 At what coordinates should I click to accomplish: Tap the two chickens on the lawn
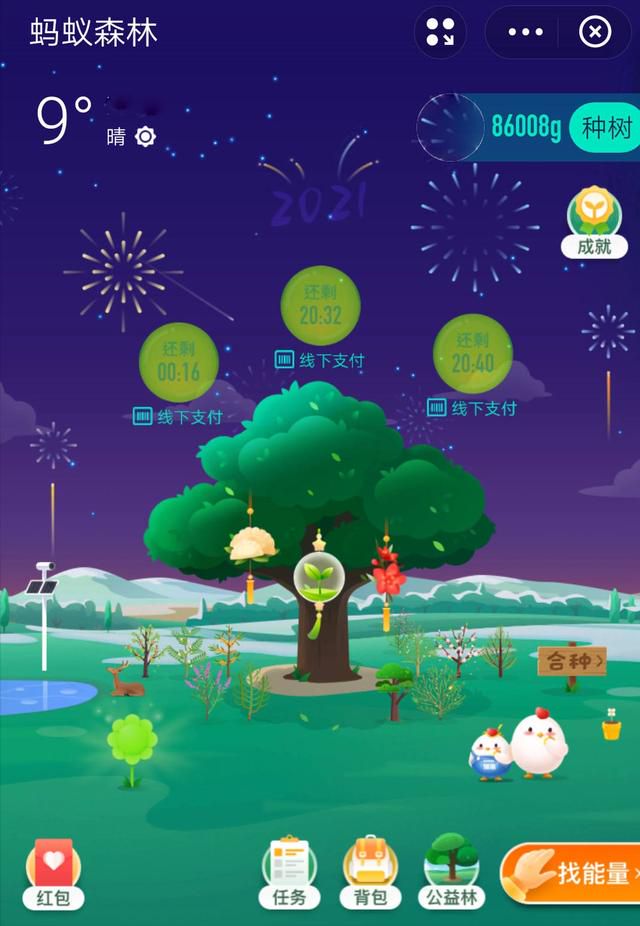point(520,746)
